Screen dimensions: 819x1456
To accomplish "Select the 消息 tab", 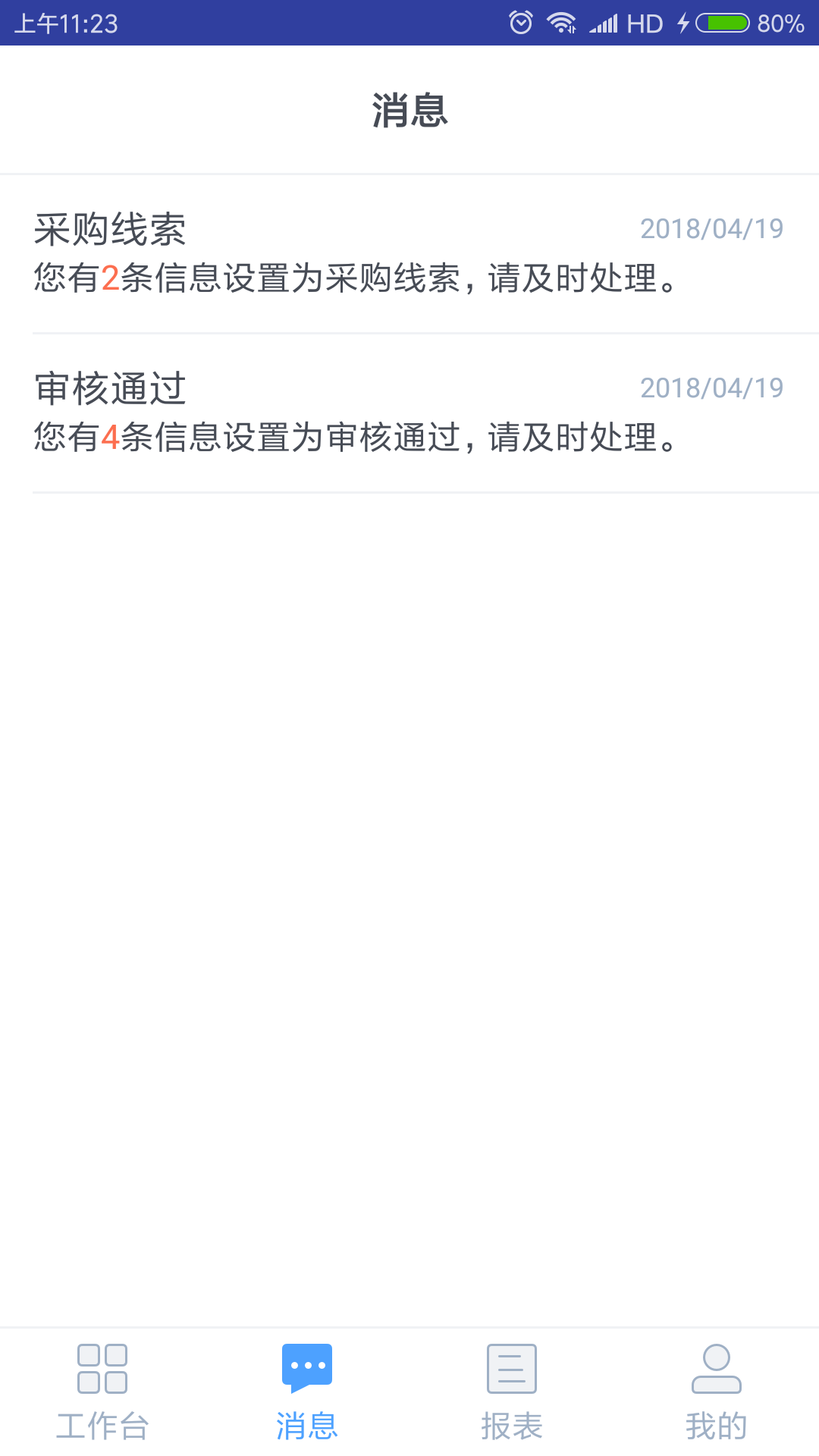I will (x=307, y=1392).
